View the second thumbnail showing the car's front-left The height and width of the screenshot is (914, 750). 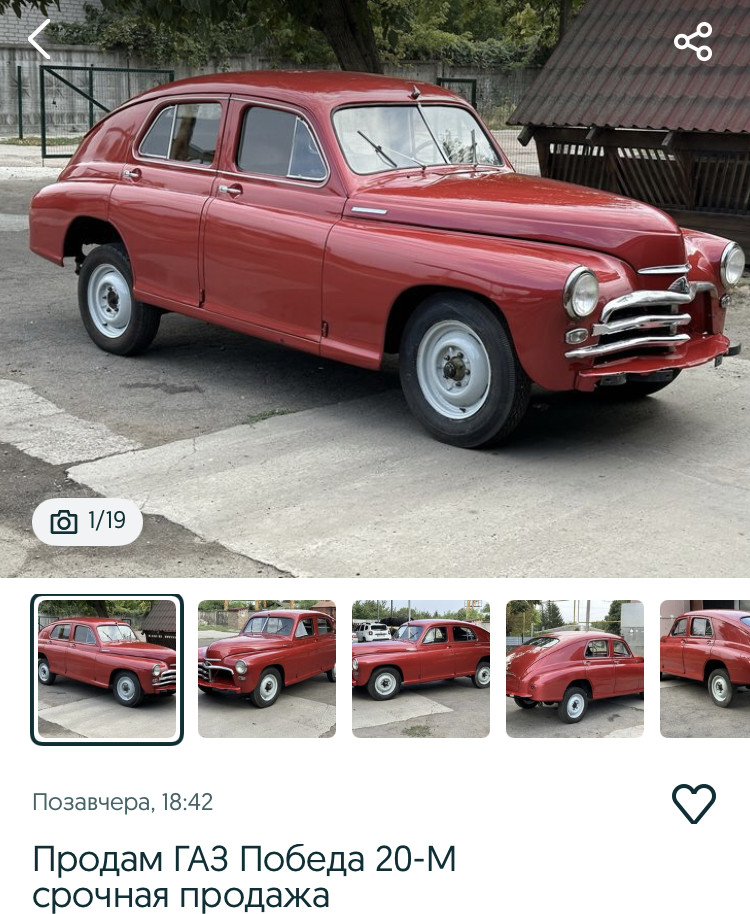click(x=267, y=669)
